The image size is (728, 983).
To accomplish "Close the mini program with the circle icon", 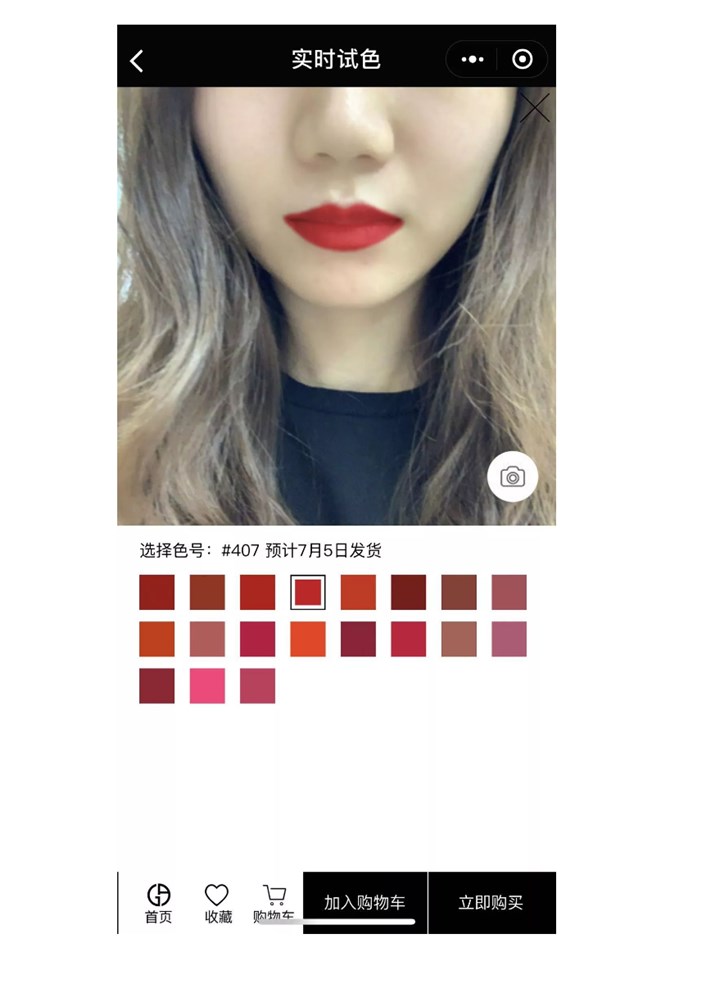I will [522, 59].
